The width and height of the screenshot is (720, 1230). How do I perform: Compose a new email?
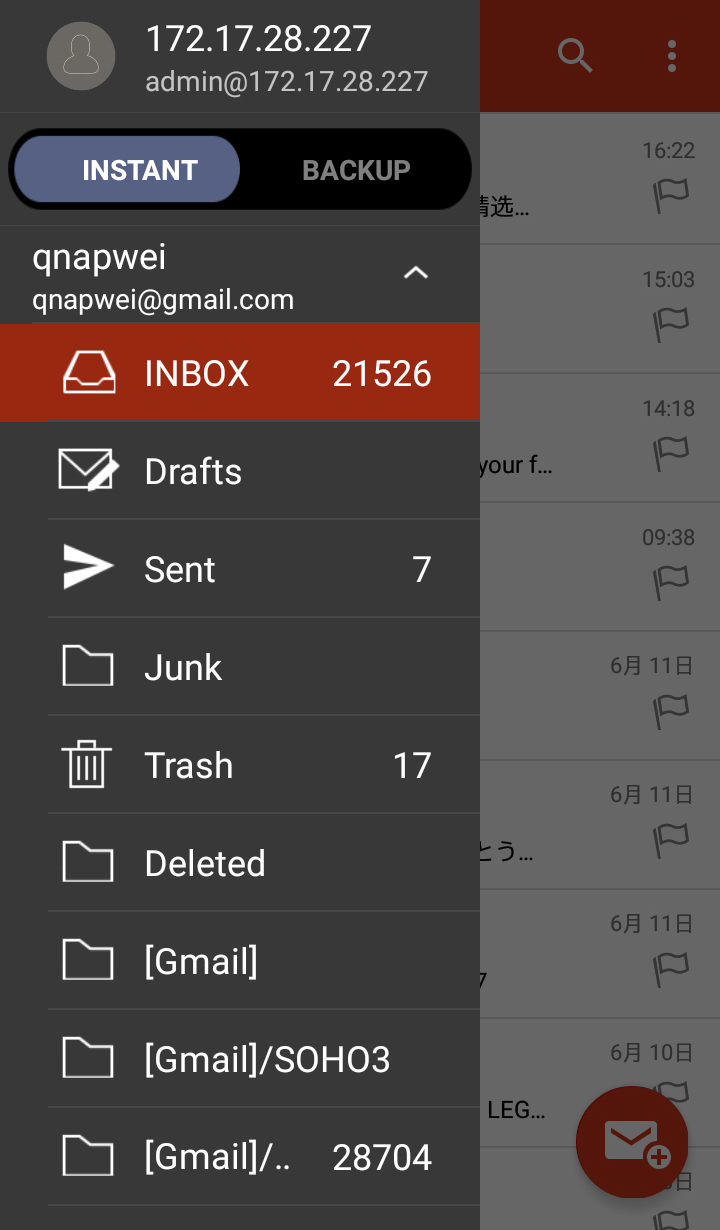[x=632, y=1142]
